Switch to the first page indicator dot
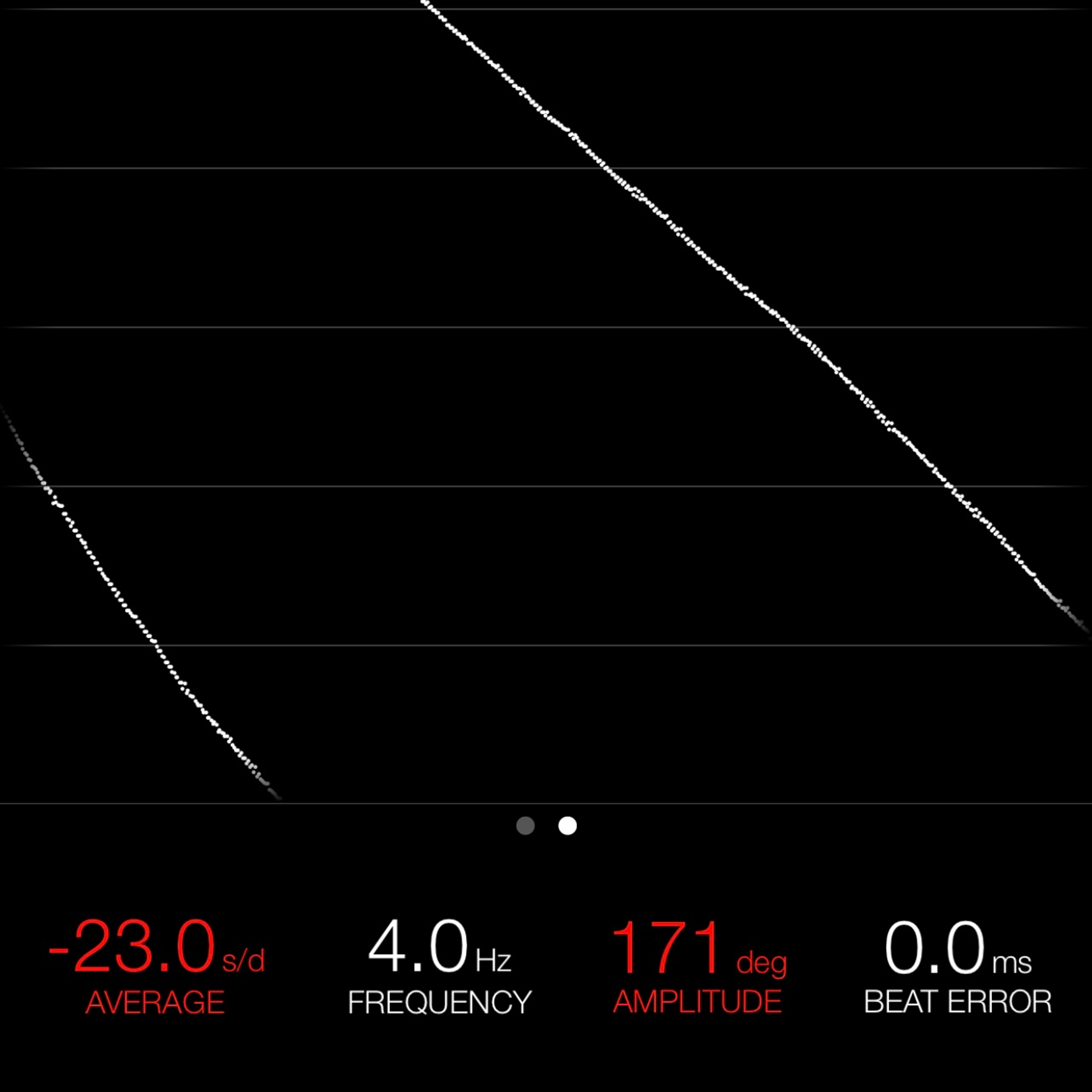 [x=525, y=826]
